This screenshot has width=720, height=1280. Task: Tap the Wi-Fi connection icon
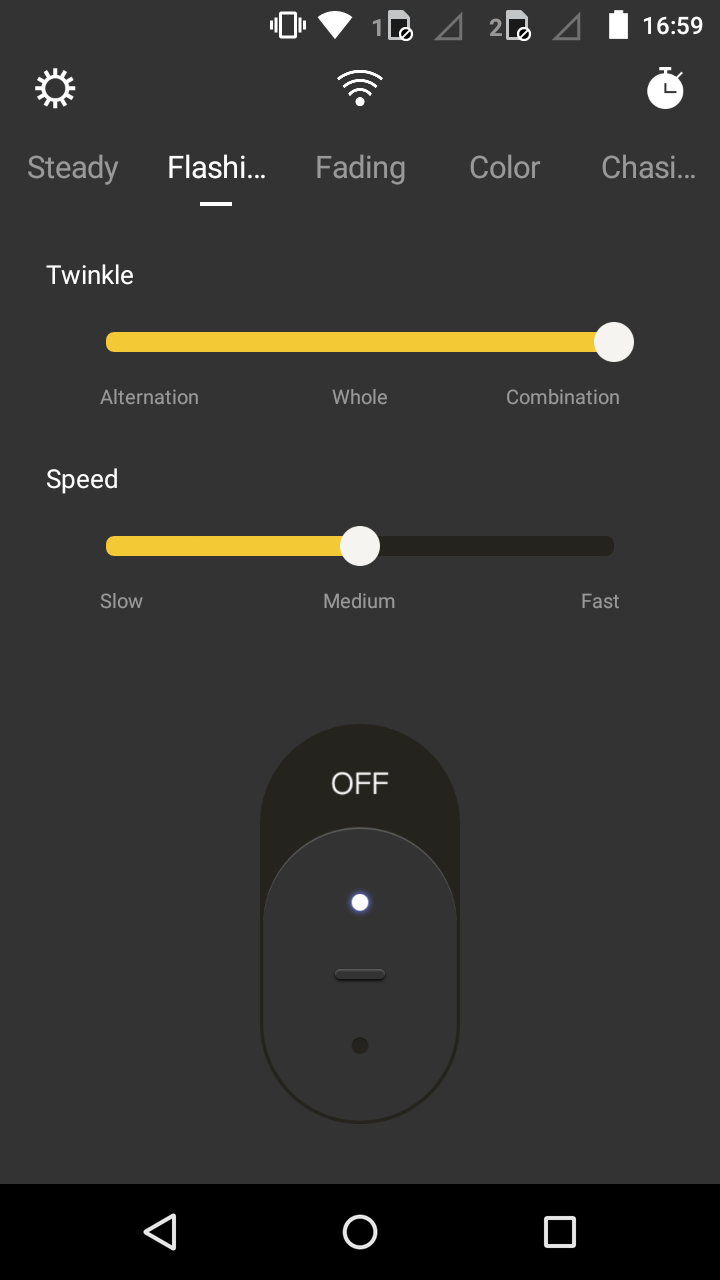point(360,88)
